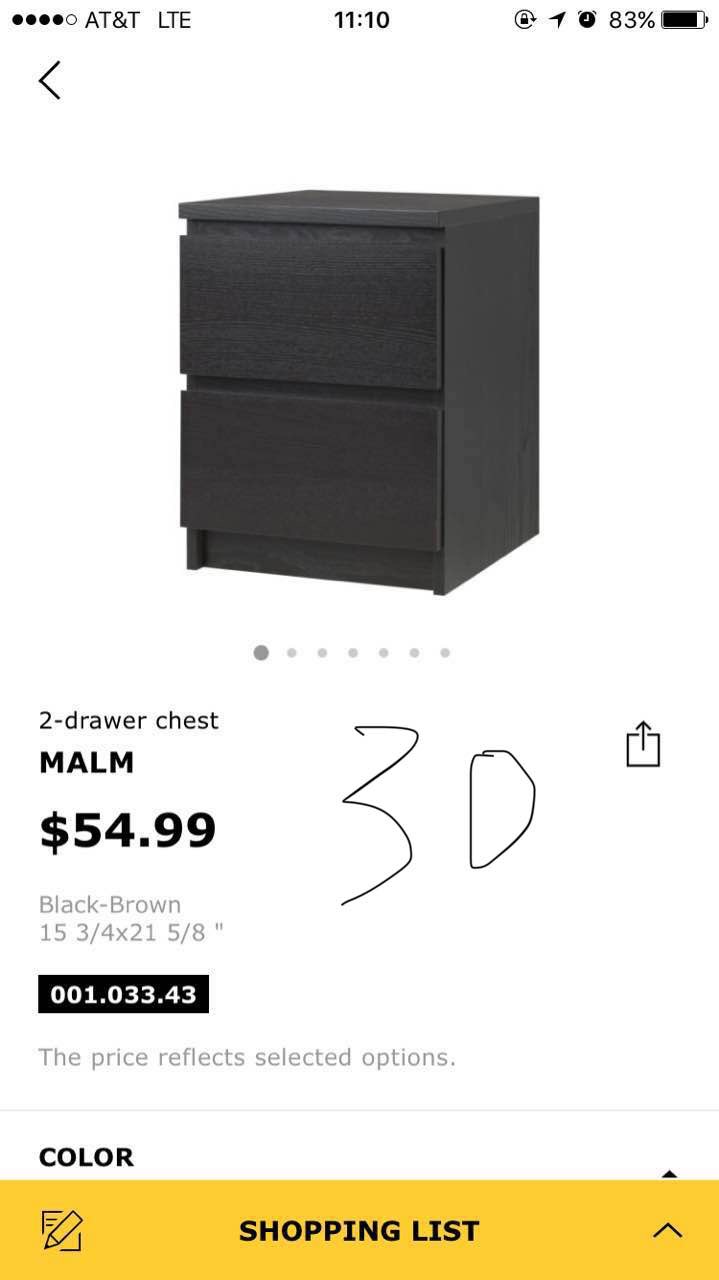The height and width of the screenshot is (1280, 719).
Task: Expand the shopping list bar
Action: [x=667, y=1230]
